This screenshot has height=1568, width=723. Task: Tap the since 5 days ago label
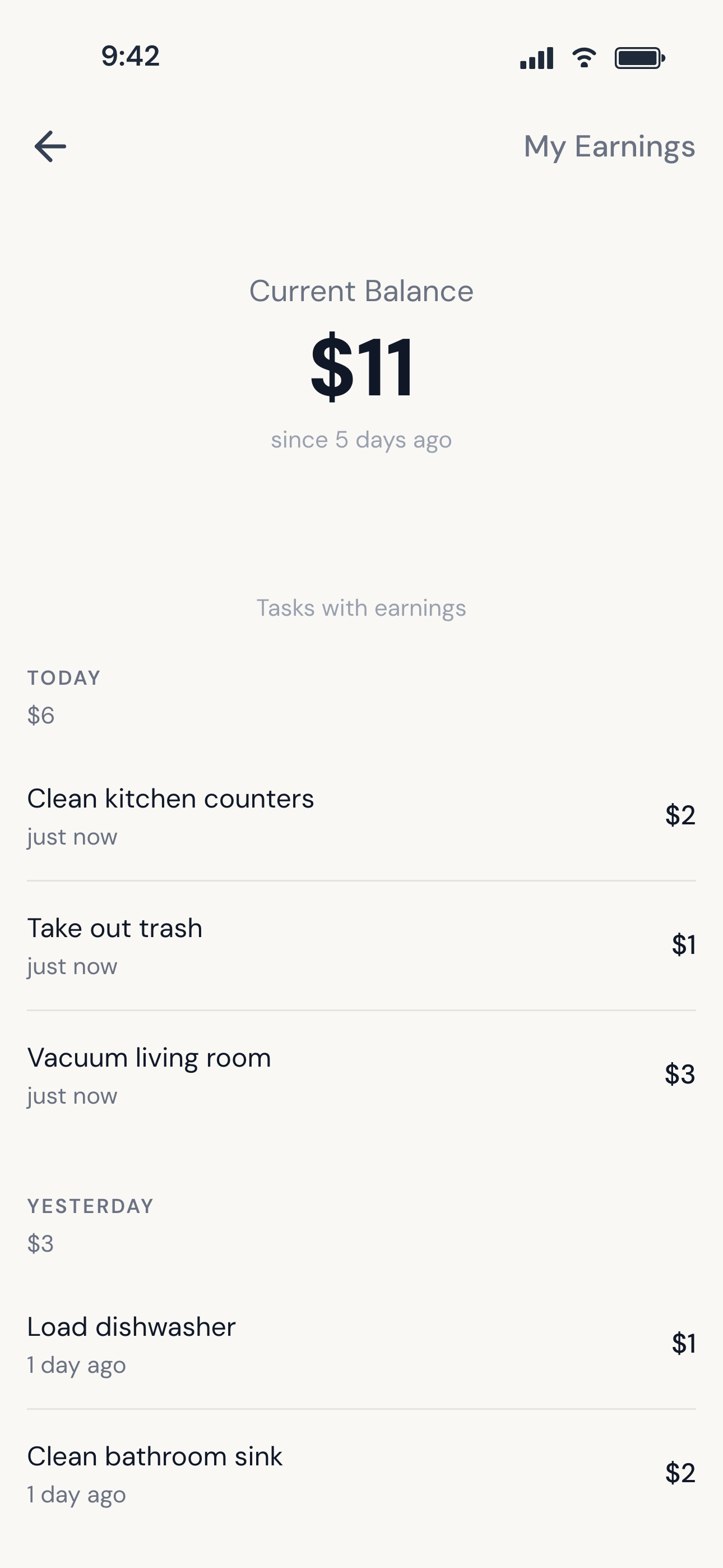point(361,440)
